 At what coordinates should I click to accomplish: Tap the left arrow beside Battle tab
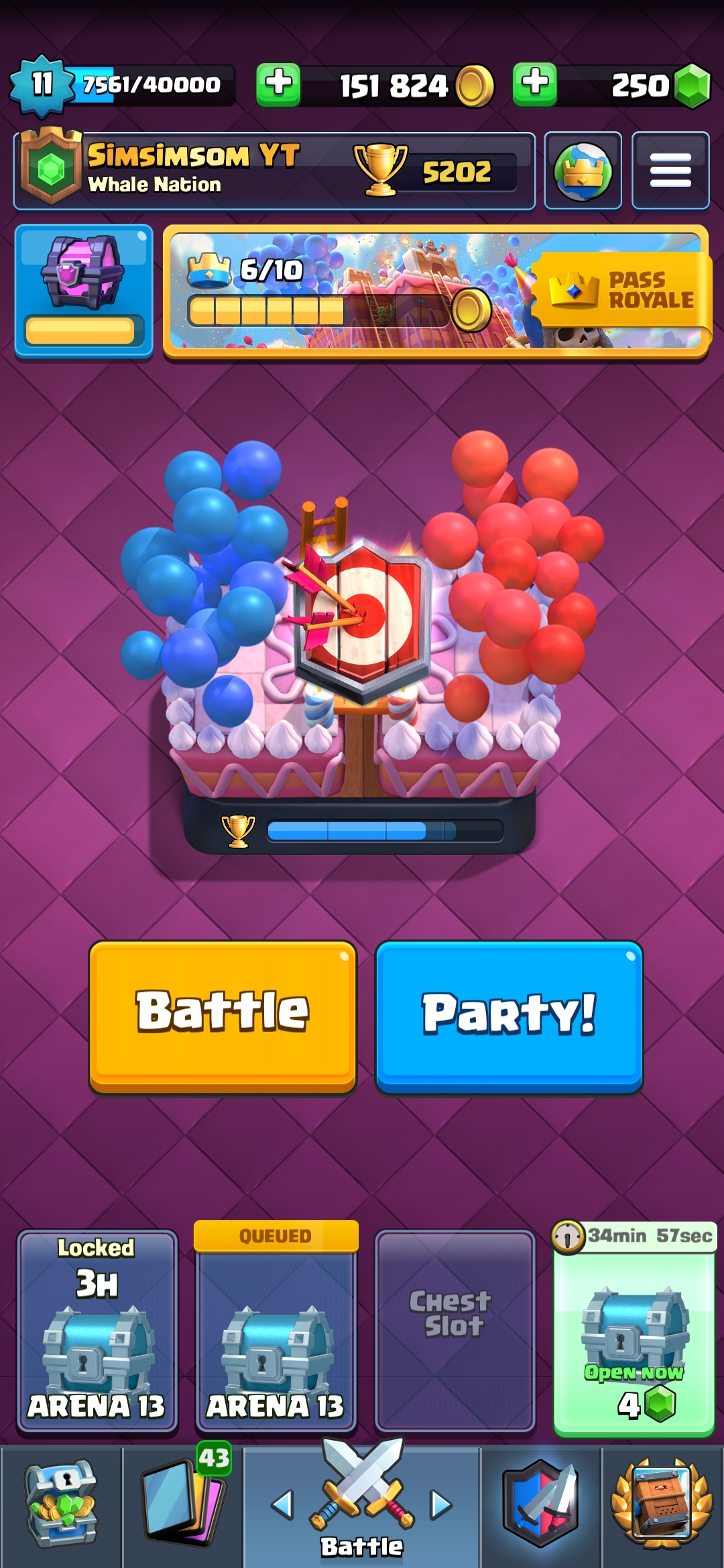tap(282, 1505)
